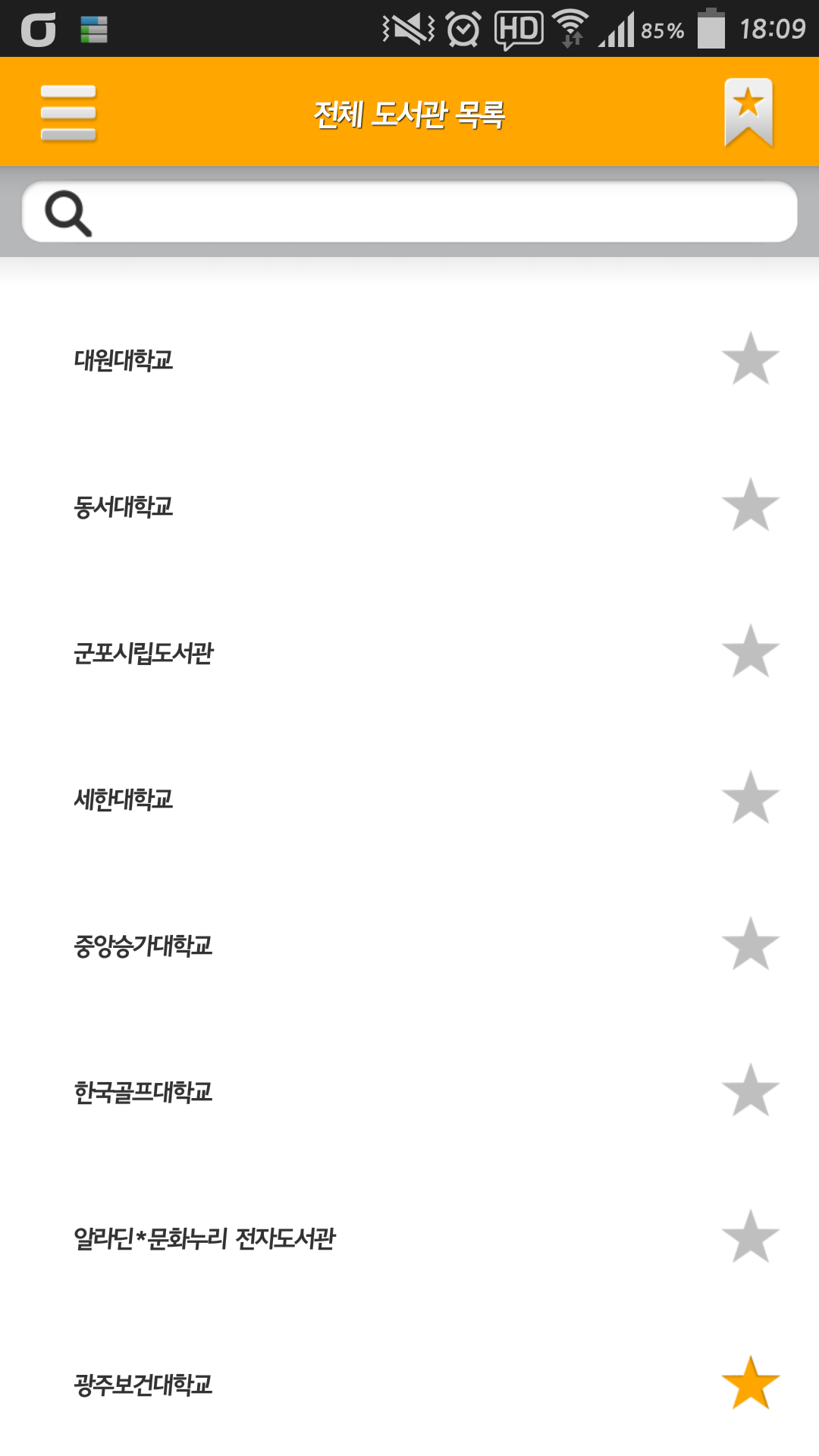Tap the star beside 세한대학교
This screenshot has width=819, height=1456.
751,798
